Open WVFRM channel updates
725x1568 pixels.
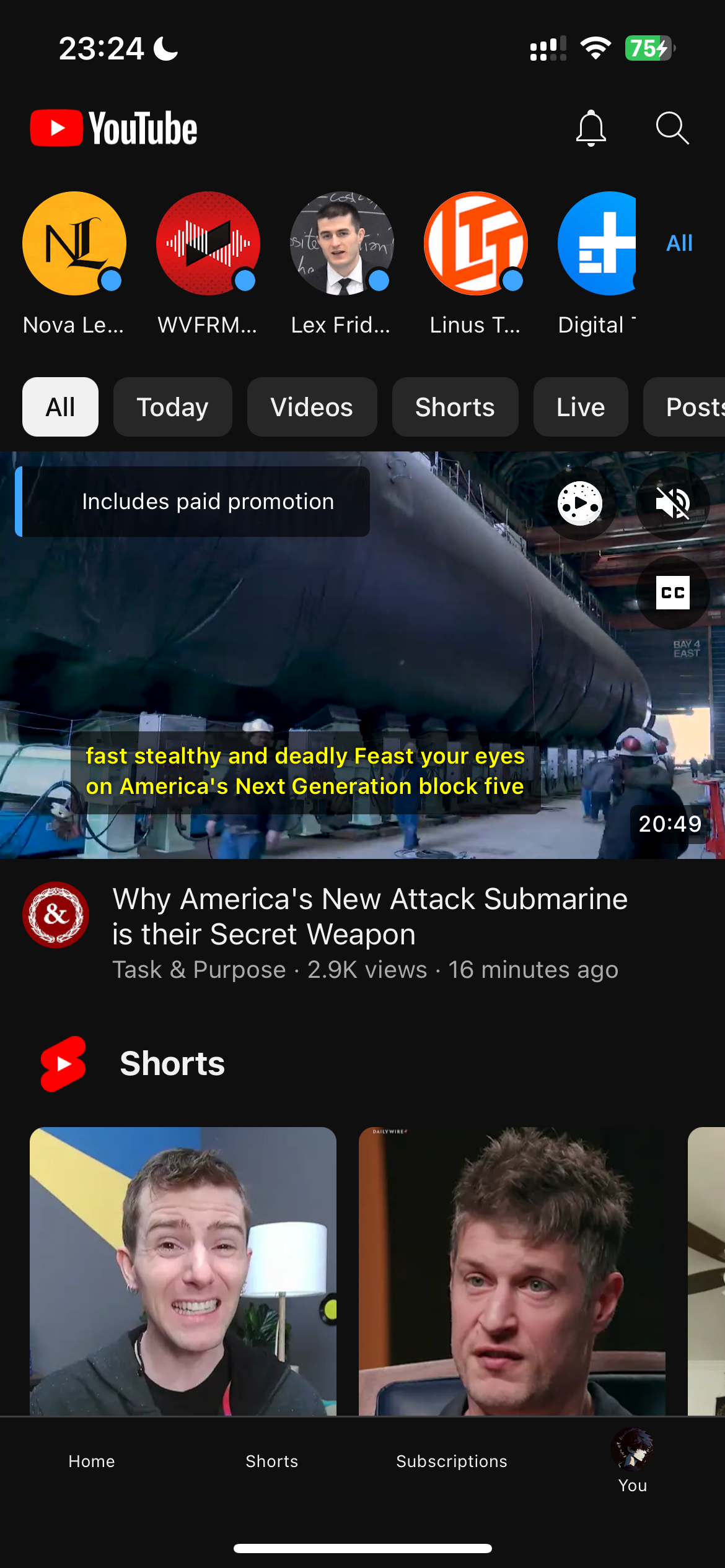[208, 243]
